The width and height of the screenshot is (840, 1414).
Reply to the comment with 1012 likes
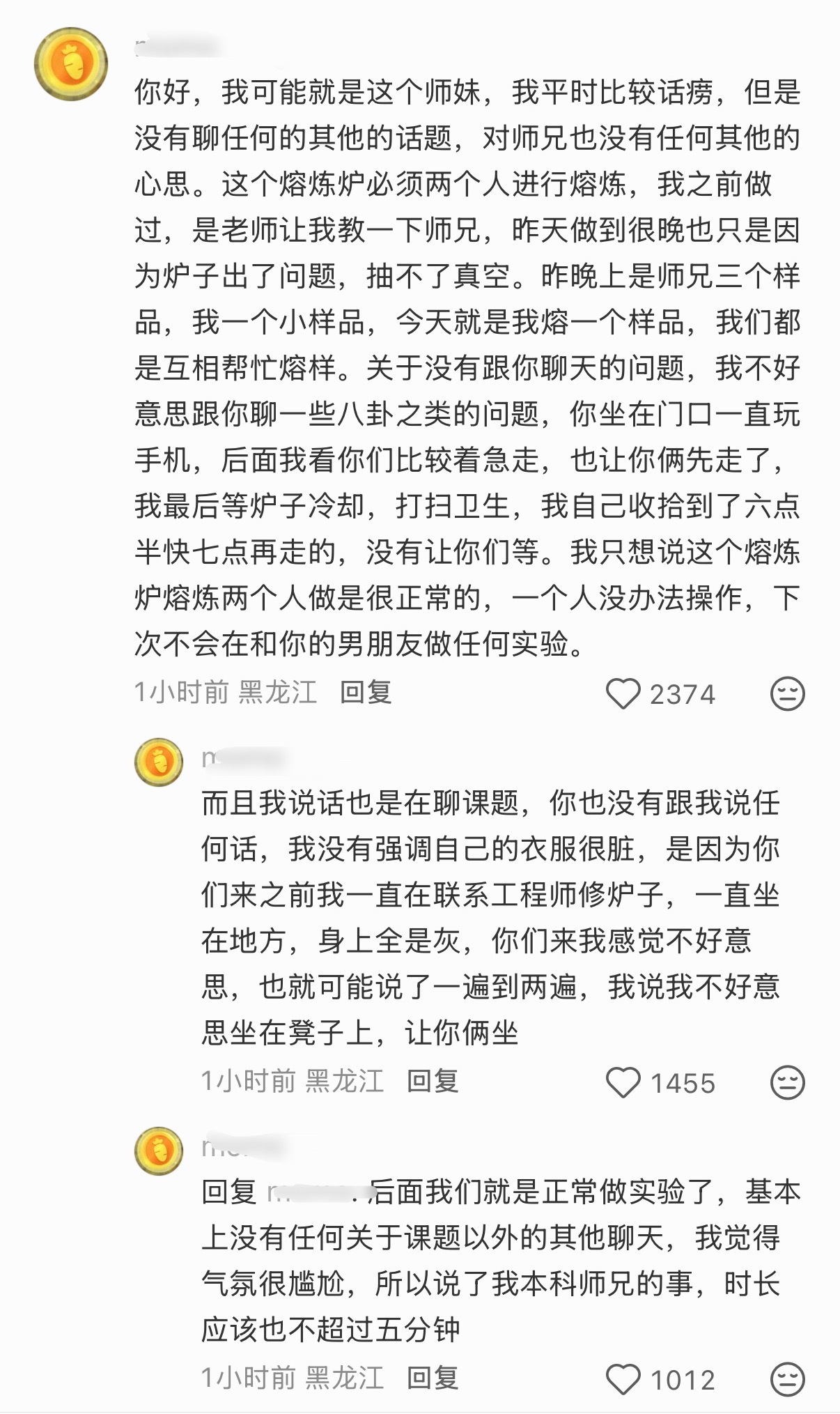[x=433, y=1378]
